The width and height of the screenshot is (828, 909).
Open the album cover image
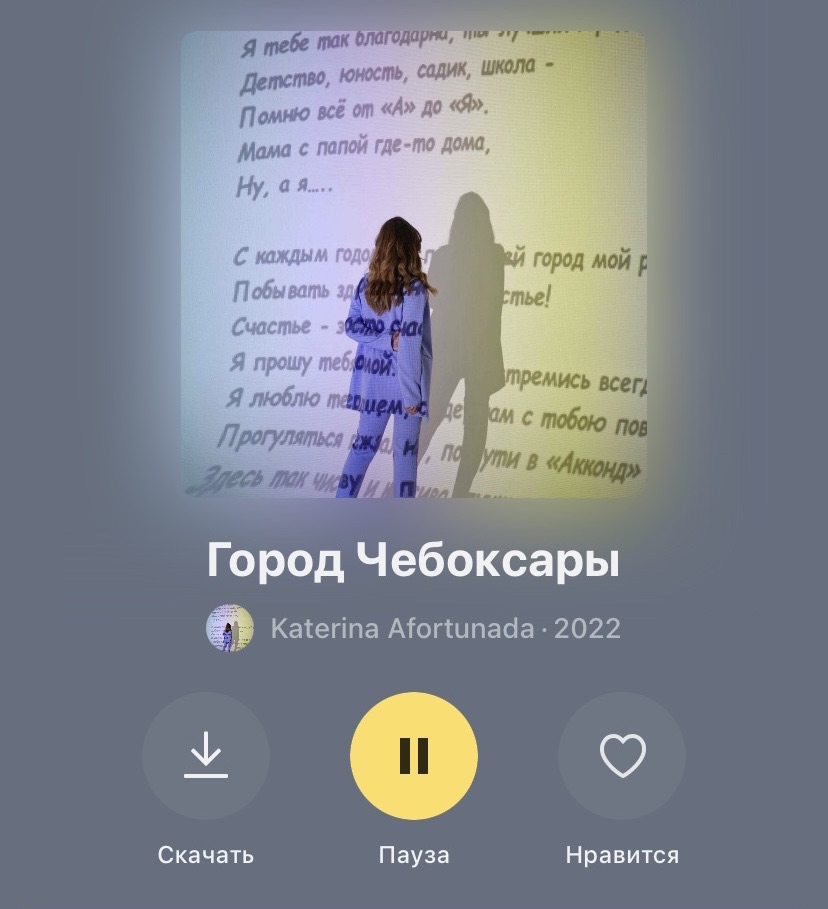(x=414, y=264)
